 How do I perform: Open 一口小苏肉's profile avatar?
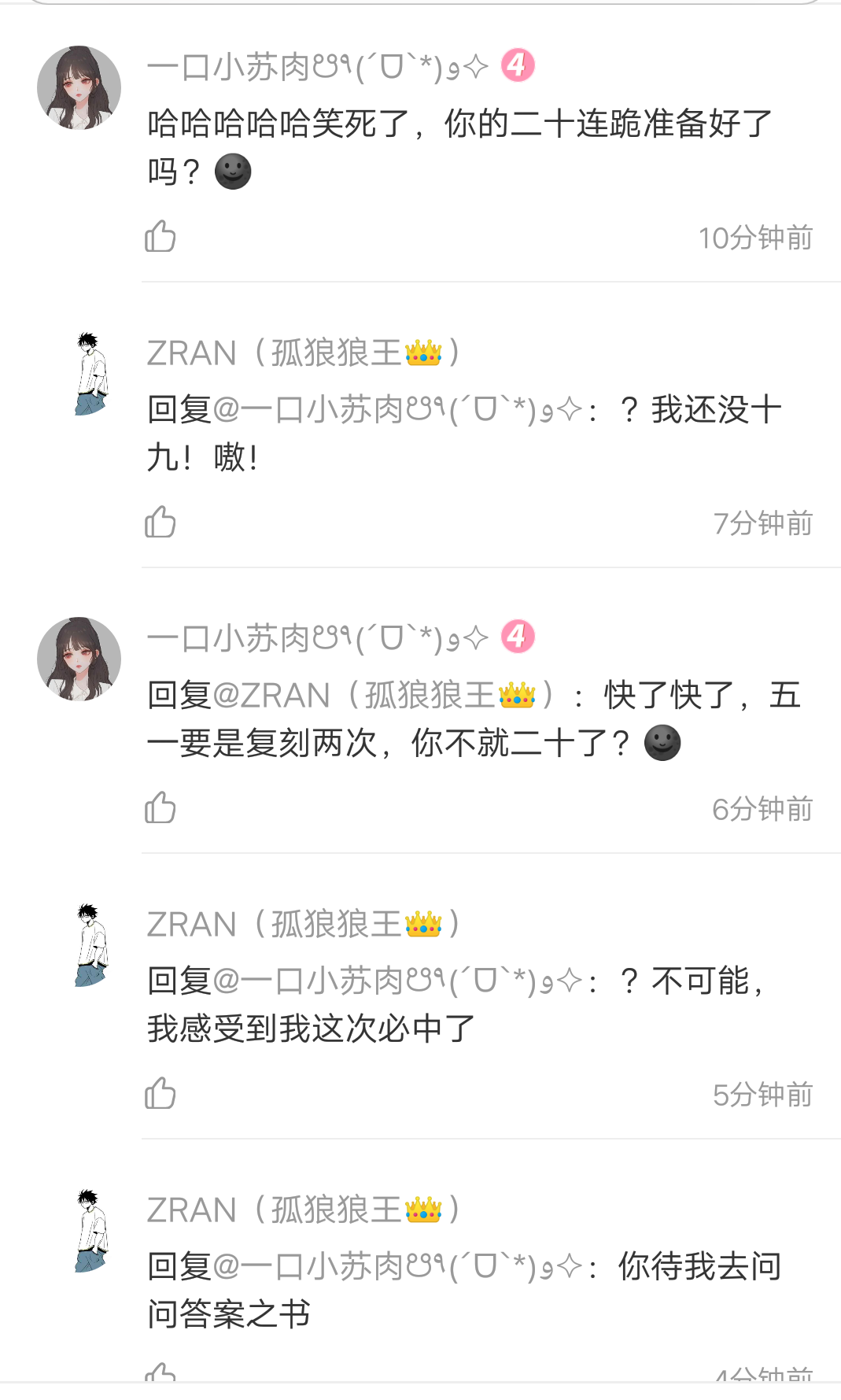coord(78,87)
